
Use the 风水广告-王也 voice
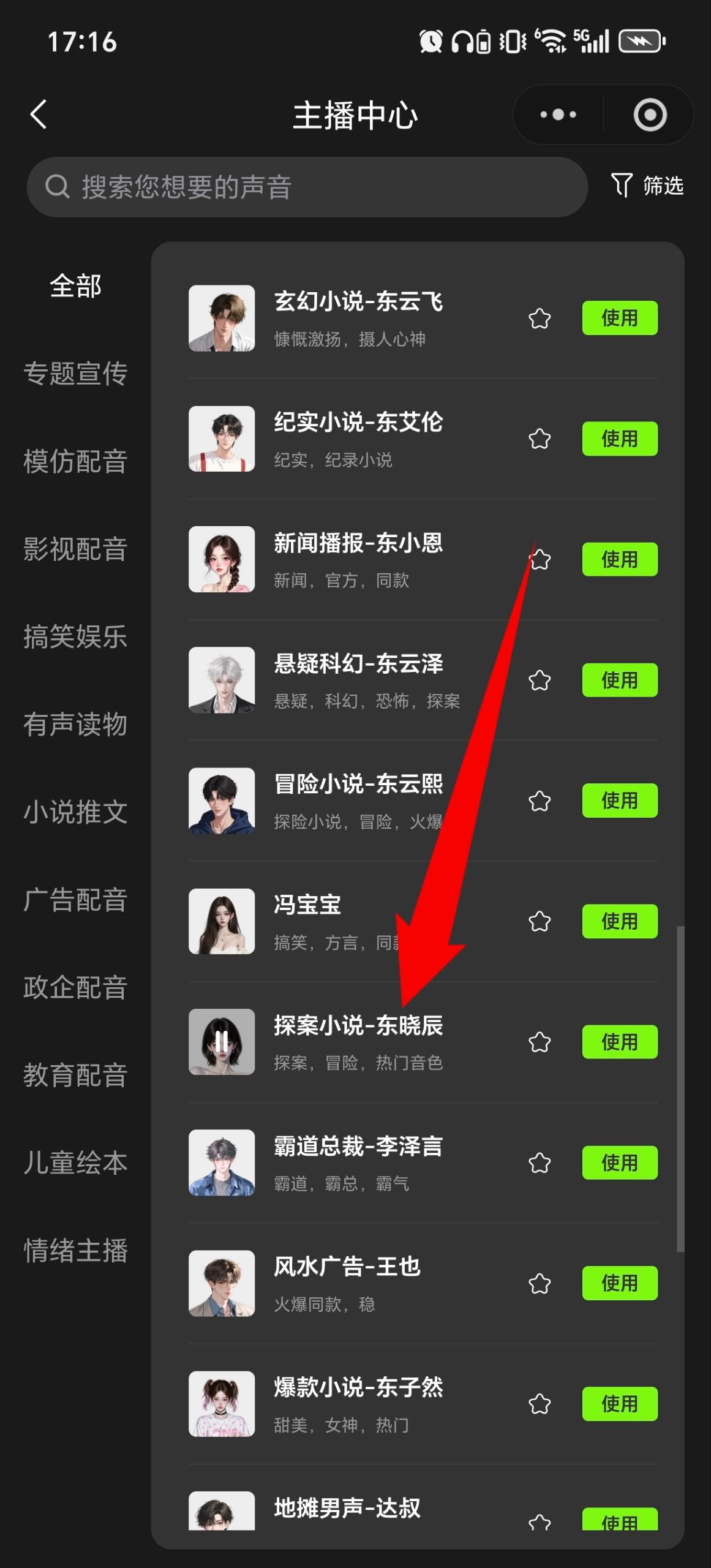pyautogui.click(x=619, y=1283)
